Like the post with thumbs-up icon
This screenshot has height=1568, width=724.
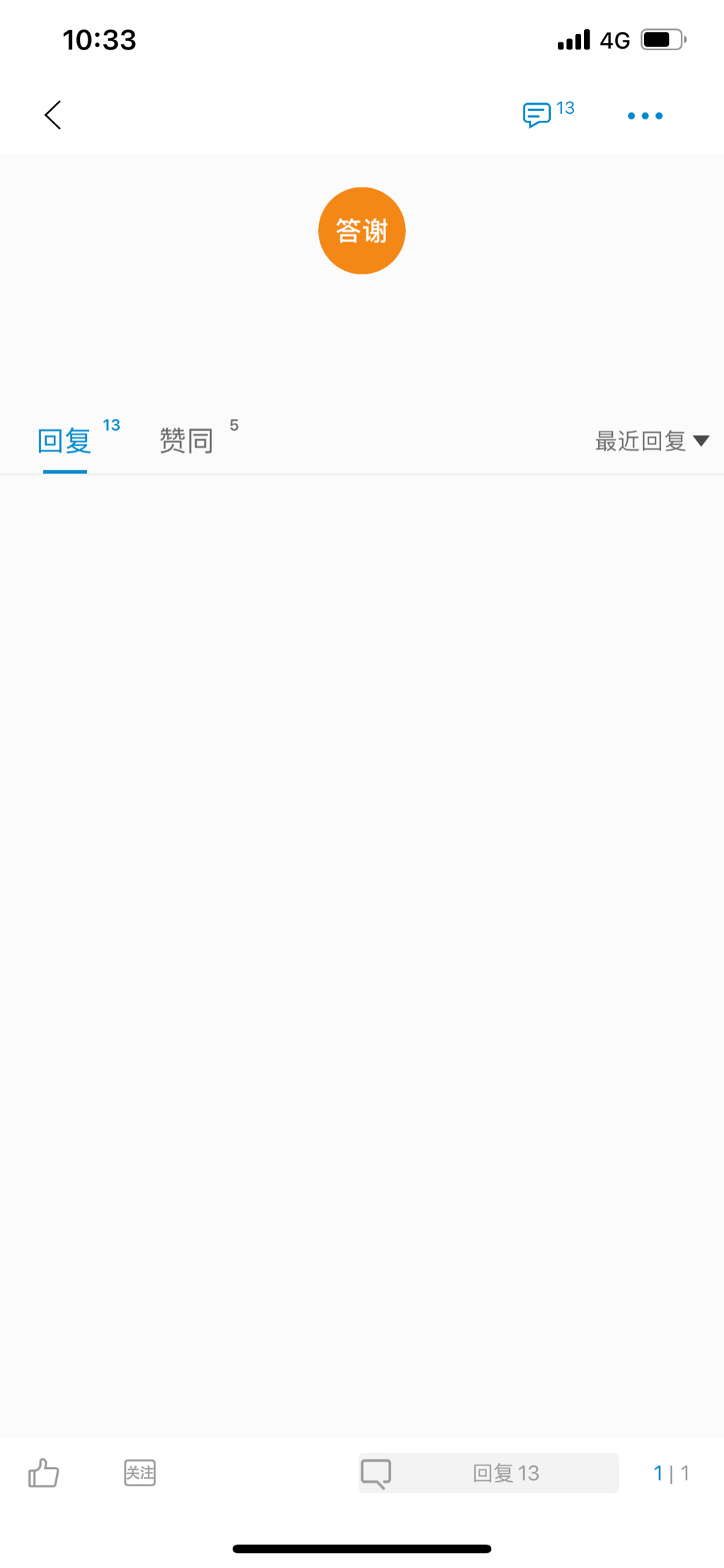pyautogui.click(x=43, y=1473)
